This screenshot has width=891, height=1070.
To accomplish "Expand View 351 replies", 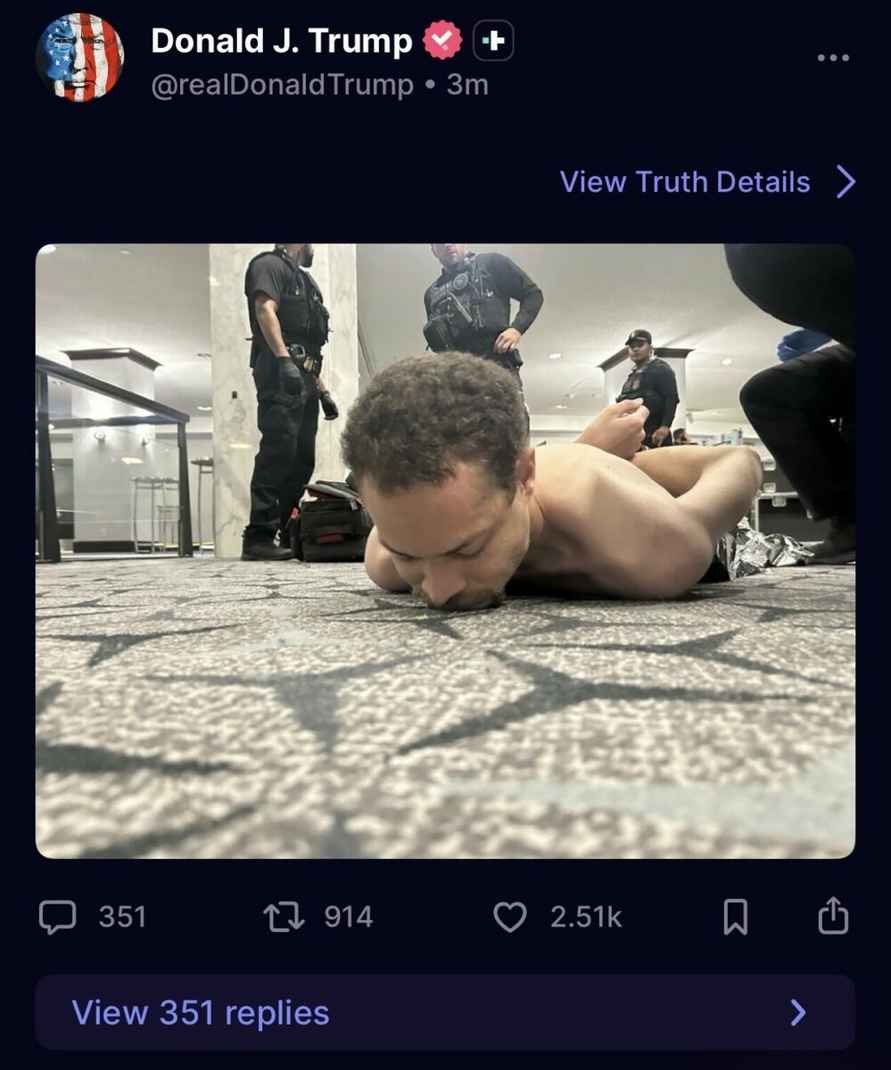I will 445,1013.
